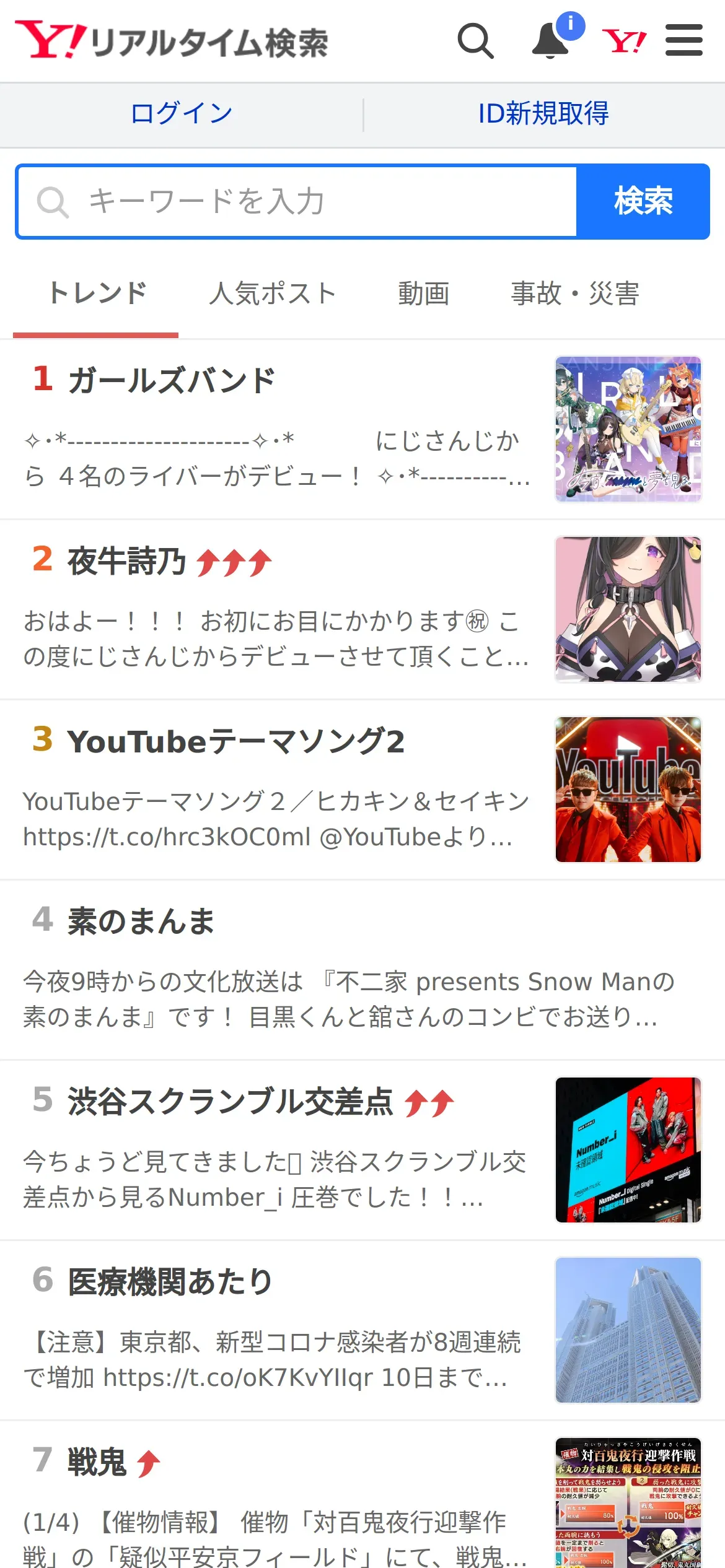Screen dimensions: 725x1568
Task: Open trend 1 ガールズバンド
Action: pos(172,380)
